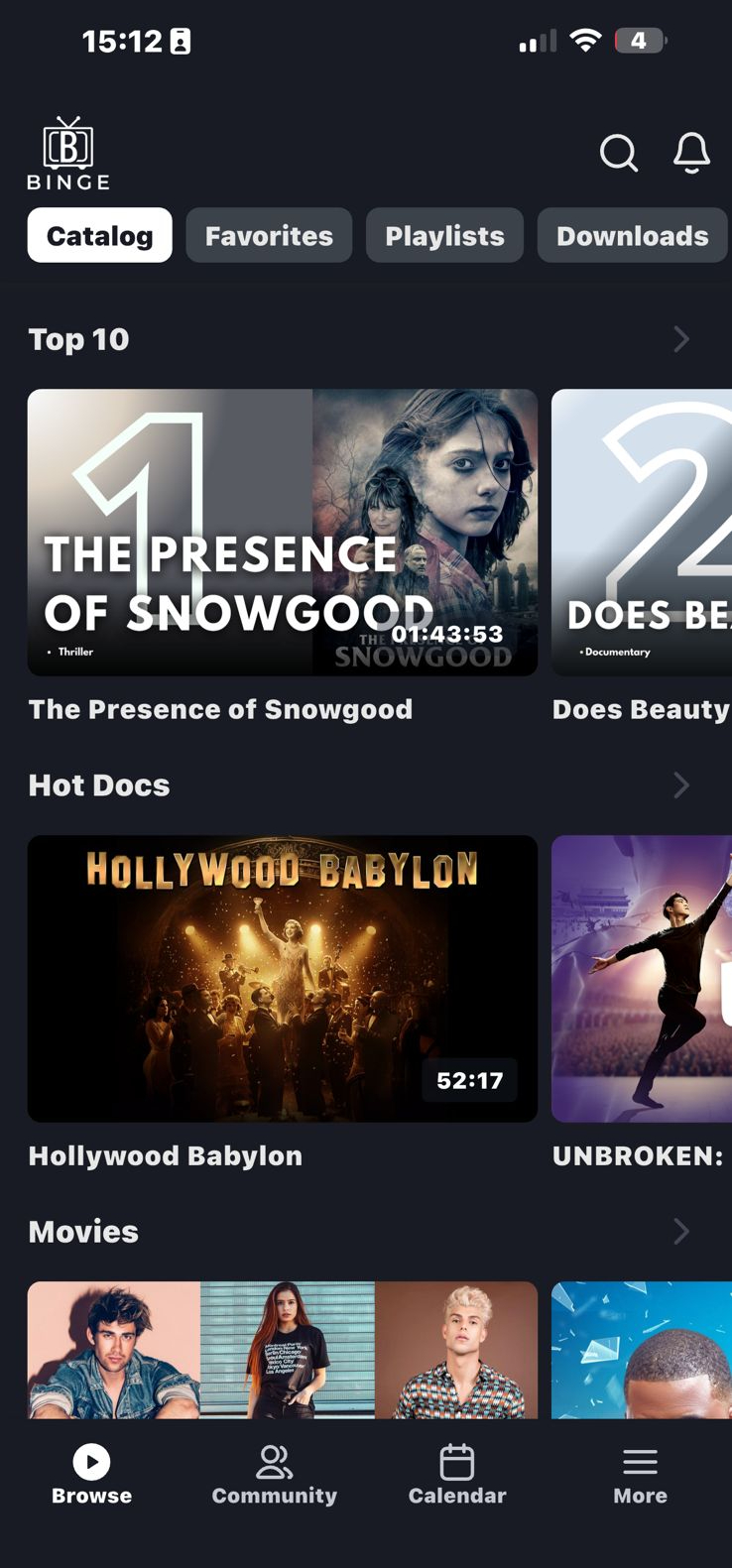Expand the Top 10 section chevron
This screenshot has width=732, height=1568.
[680, 339]
